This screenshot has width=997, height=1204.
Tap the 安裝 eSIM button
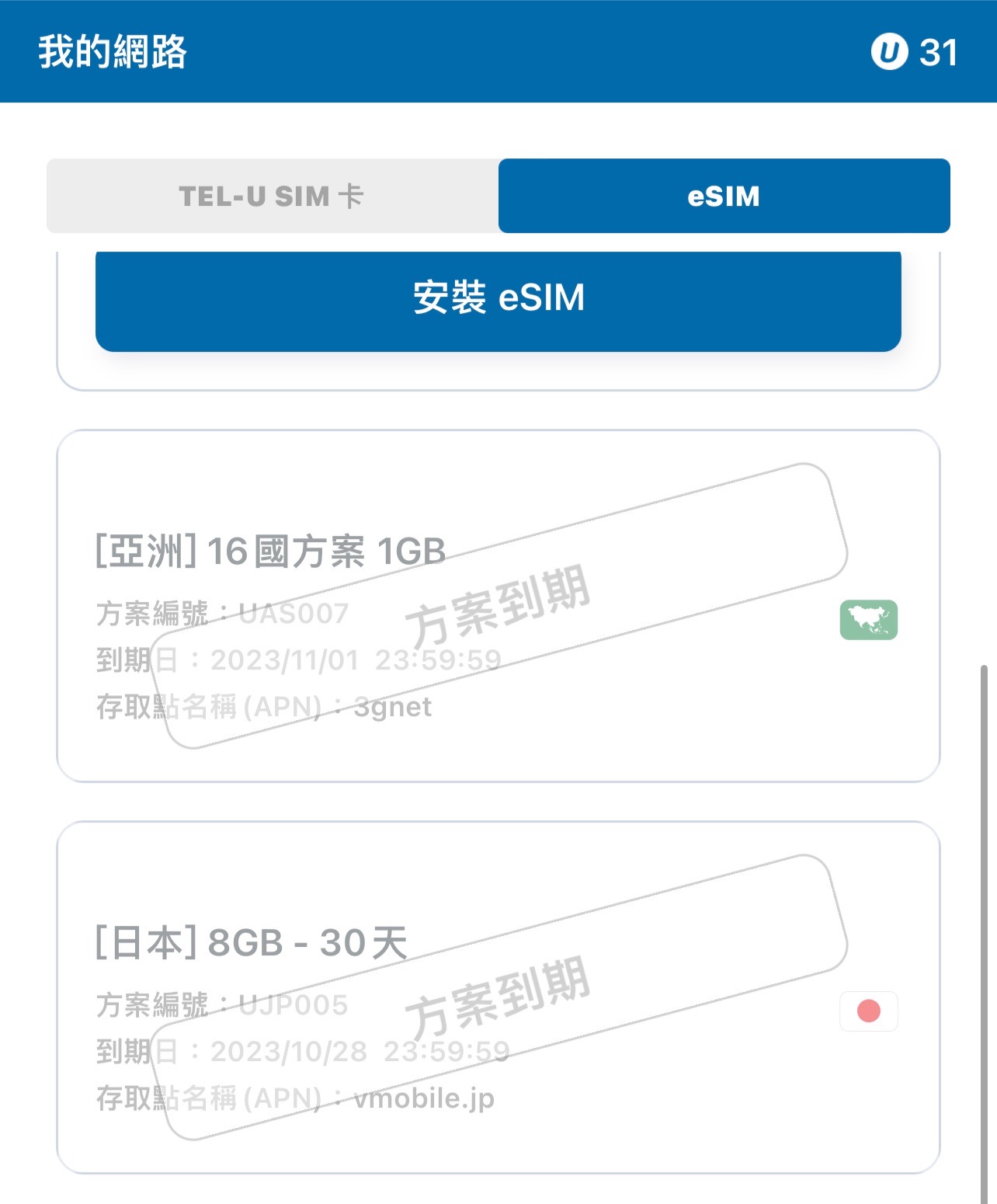click(498, 298)
